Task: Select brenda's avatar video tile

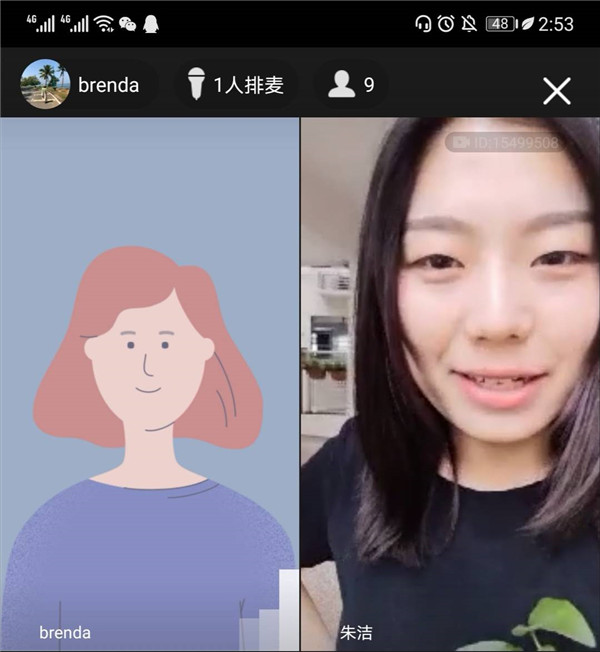Action: pos(149,385)
